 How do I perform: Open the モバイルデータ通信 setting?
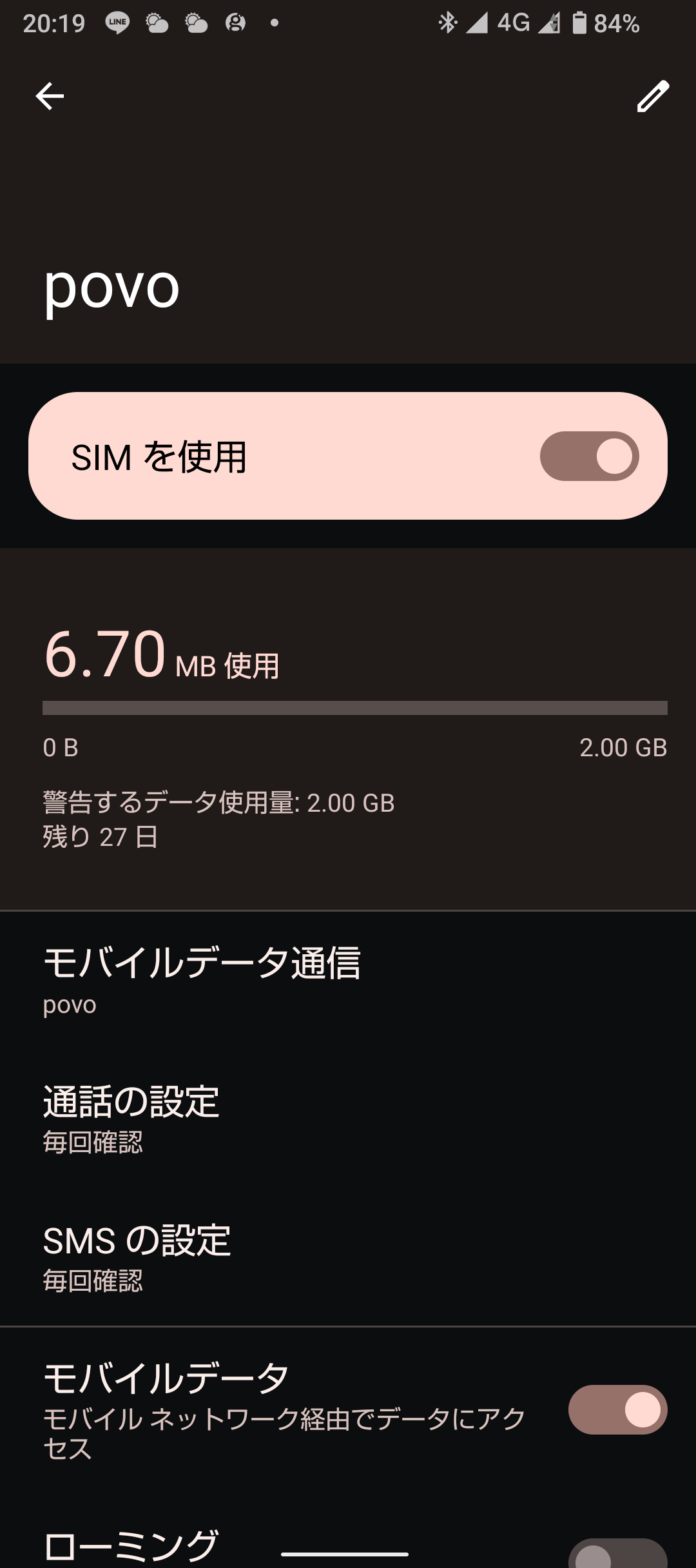click(348, 981)
